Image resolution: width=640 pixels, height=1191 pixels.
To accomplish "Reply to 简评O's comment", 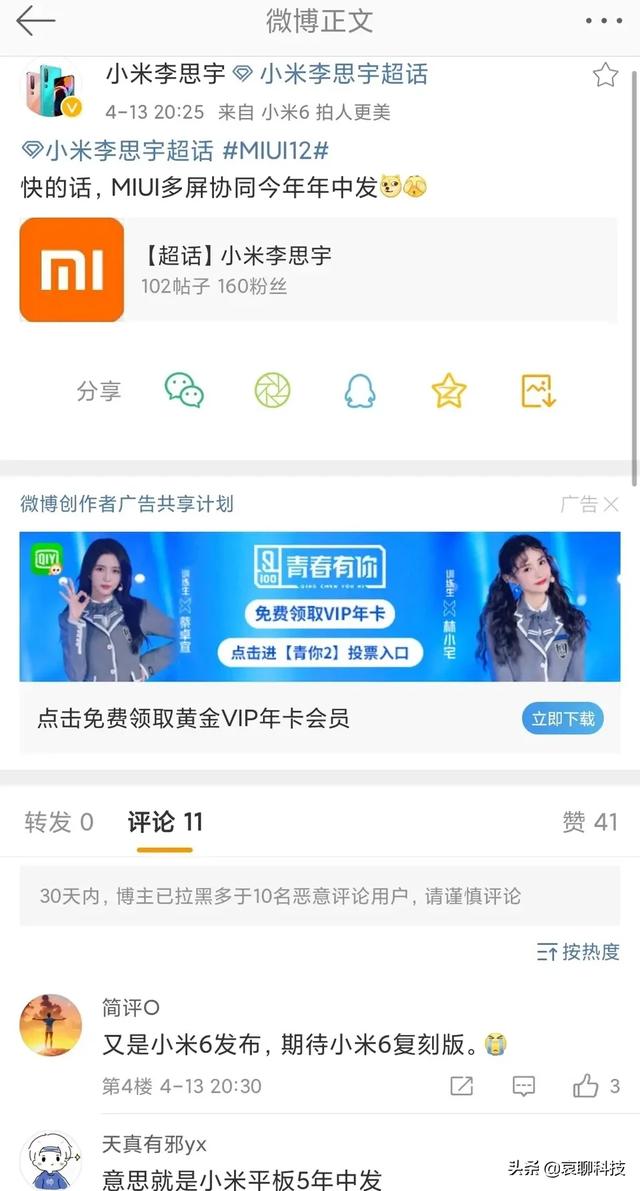I will pos(523,1085).
